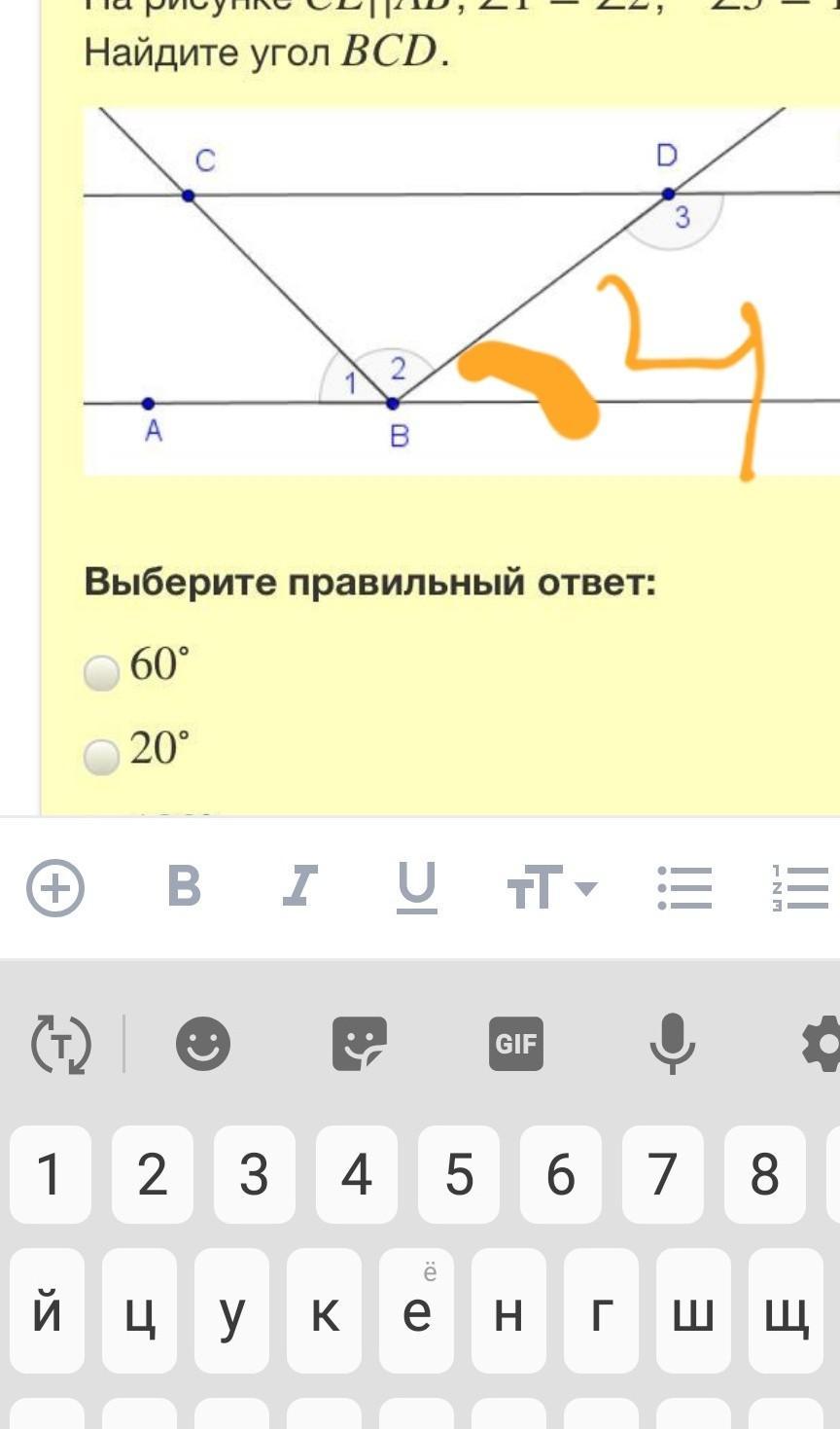Open the keyboard translate tool
840x1429 pixels.
[x=61, y=1044]
